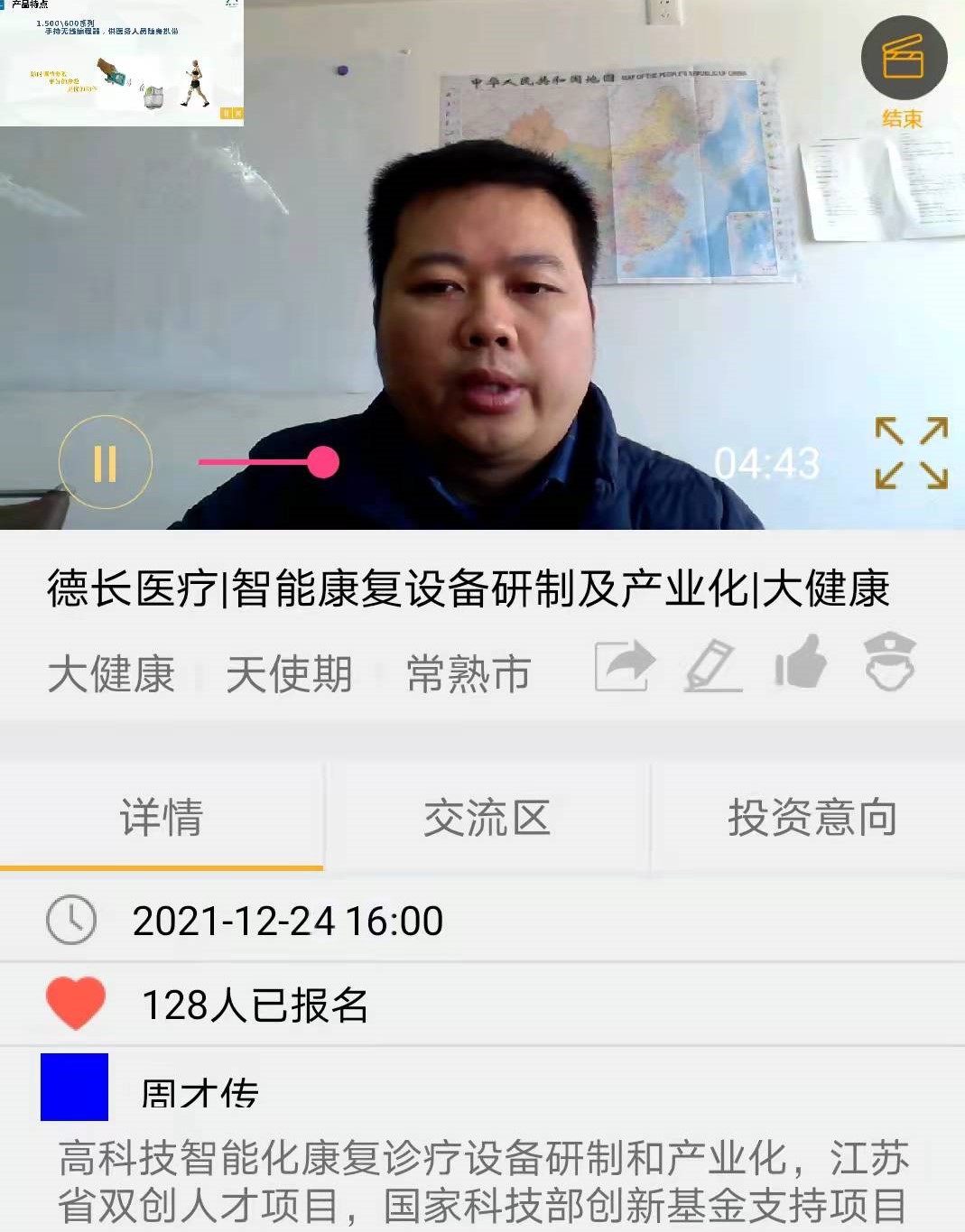
Task: Share this roadshow video
Action: coord(624,666)
